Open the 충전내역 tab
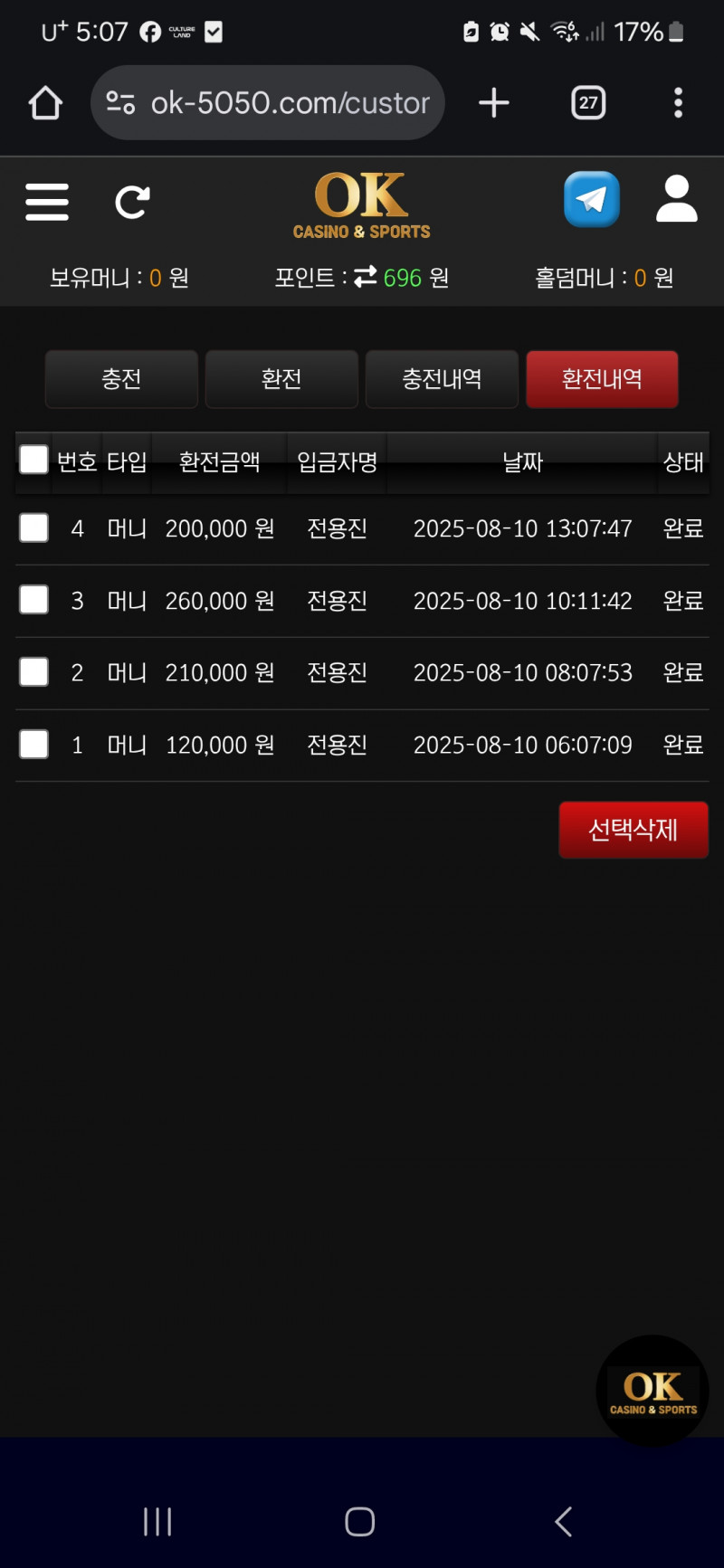The image size is (724, 1568). click(442, 379)
